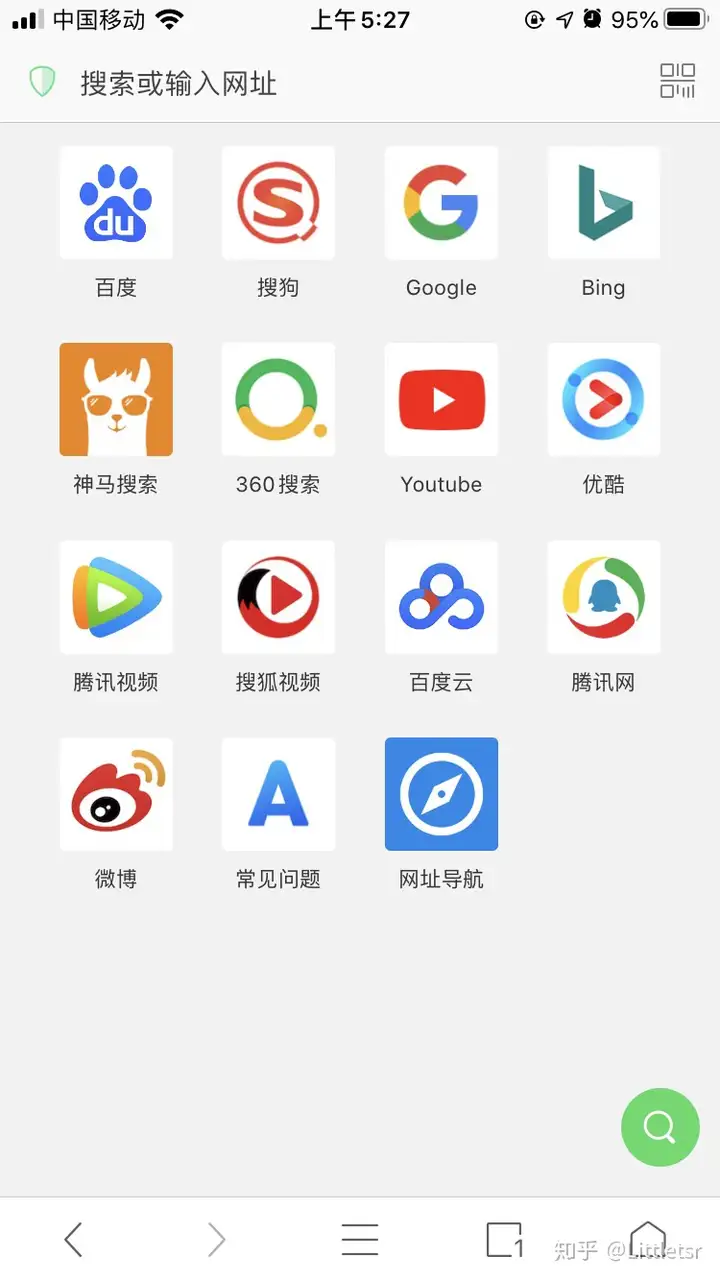Open the Youku (优酷) shortcut
This screenshot has height=1281, width=720.
click(603, 400)
